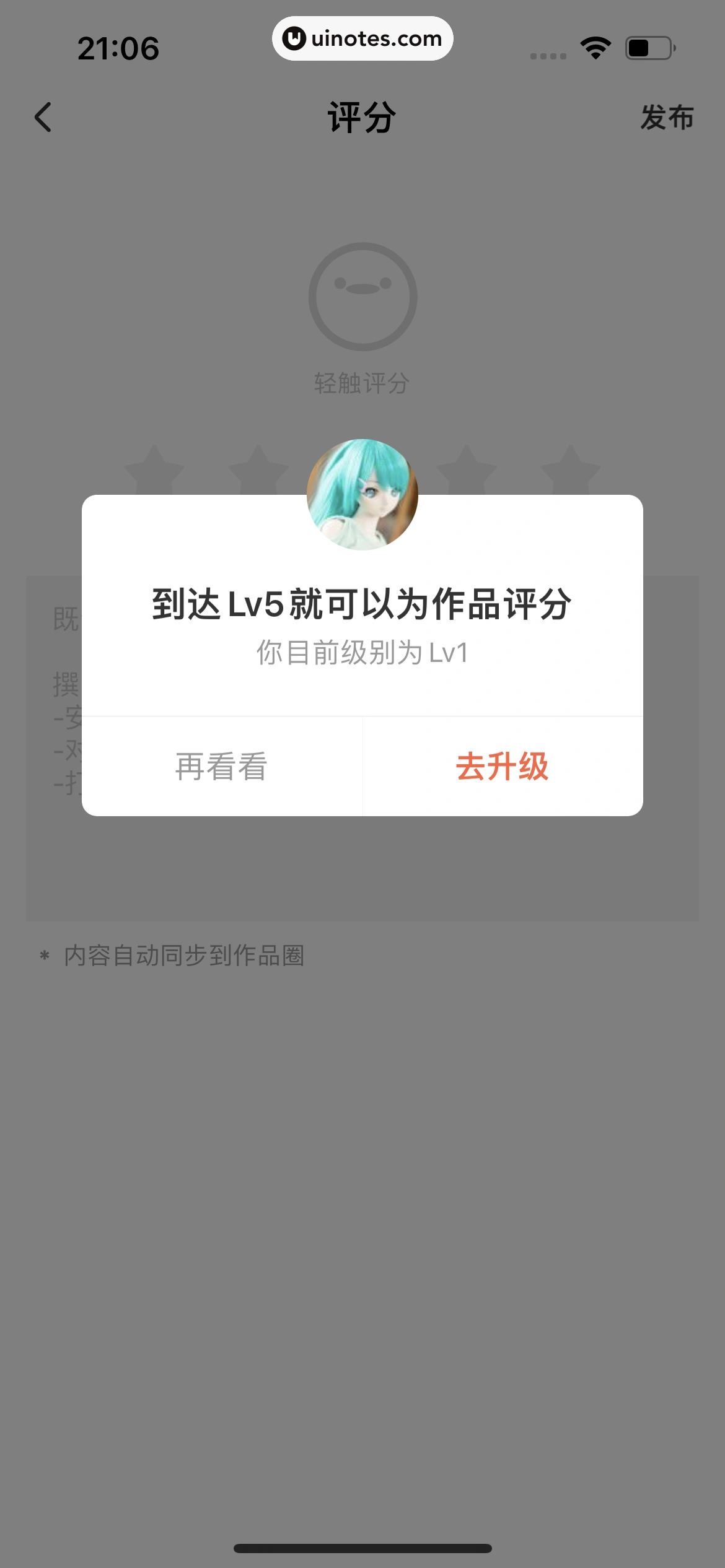Tap the back chevron in the top-left corner
The height and width of the screenshot is (1568, 725).
[43, 118]
